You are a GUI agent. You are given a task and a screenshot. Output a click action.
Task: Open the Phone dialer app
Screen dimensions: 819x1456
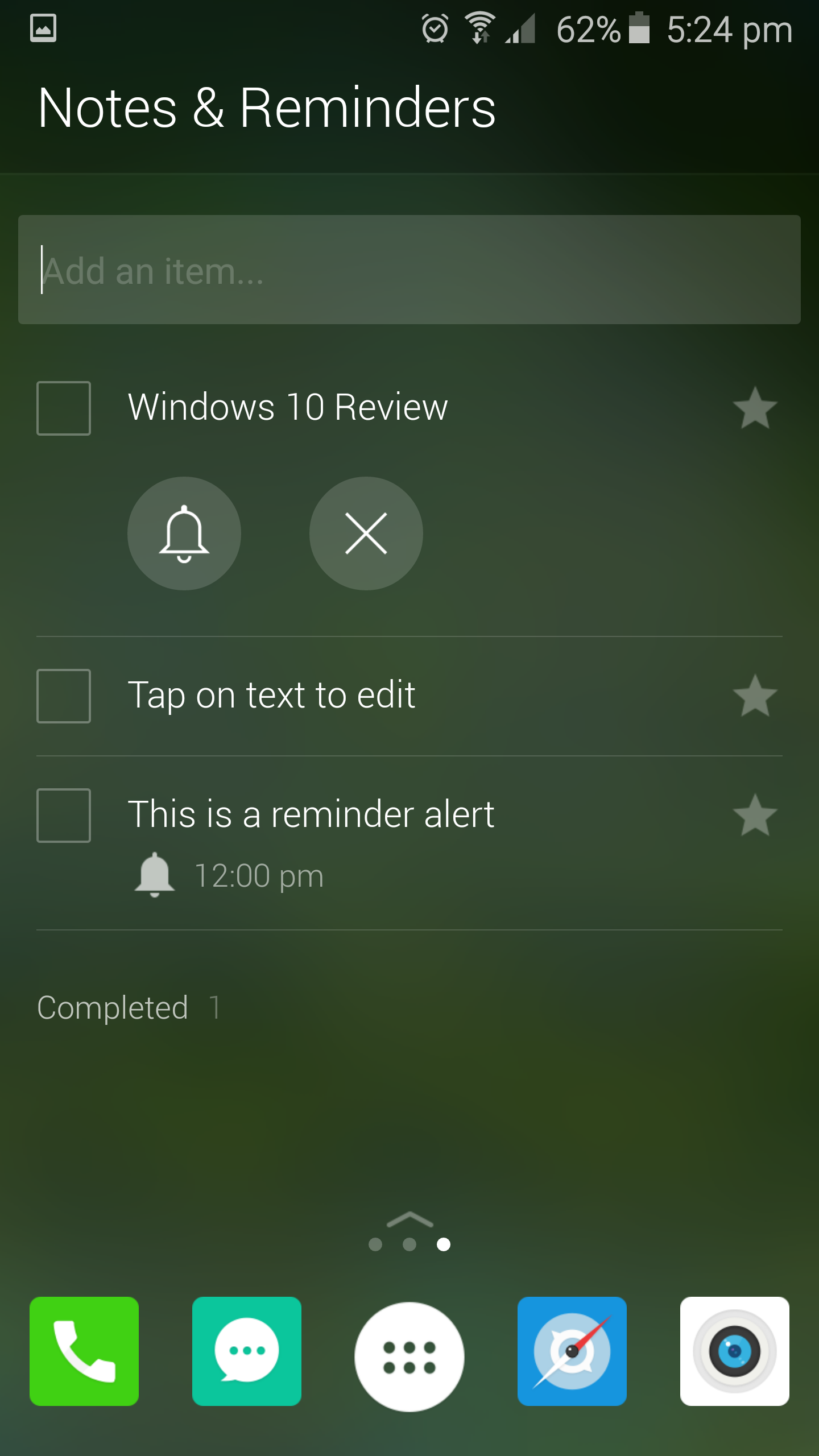[84, 1351]
